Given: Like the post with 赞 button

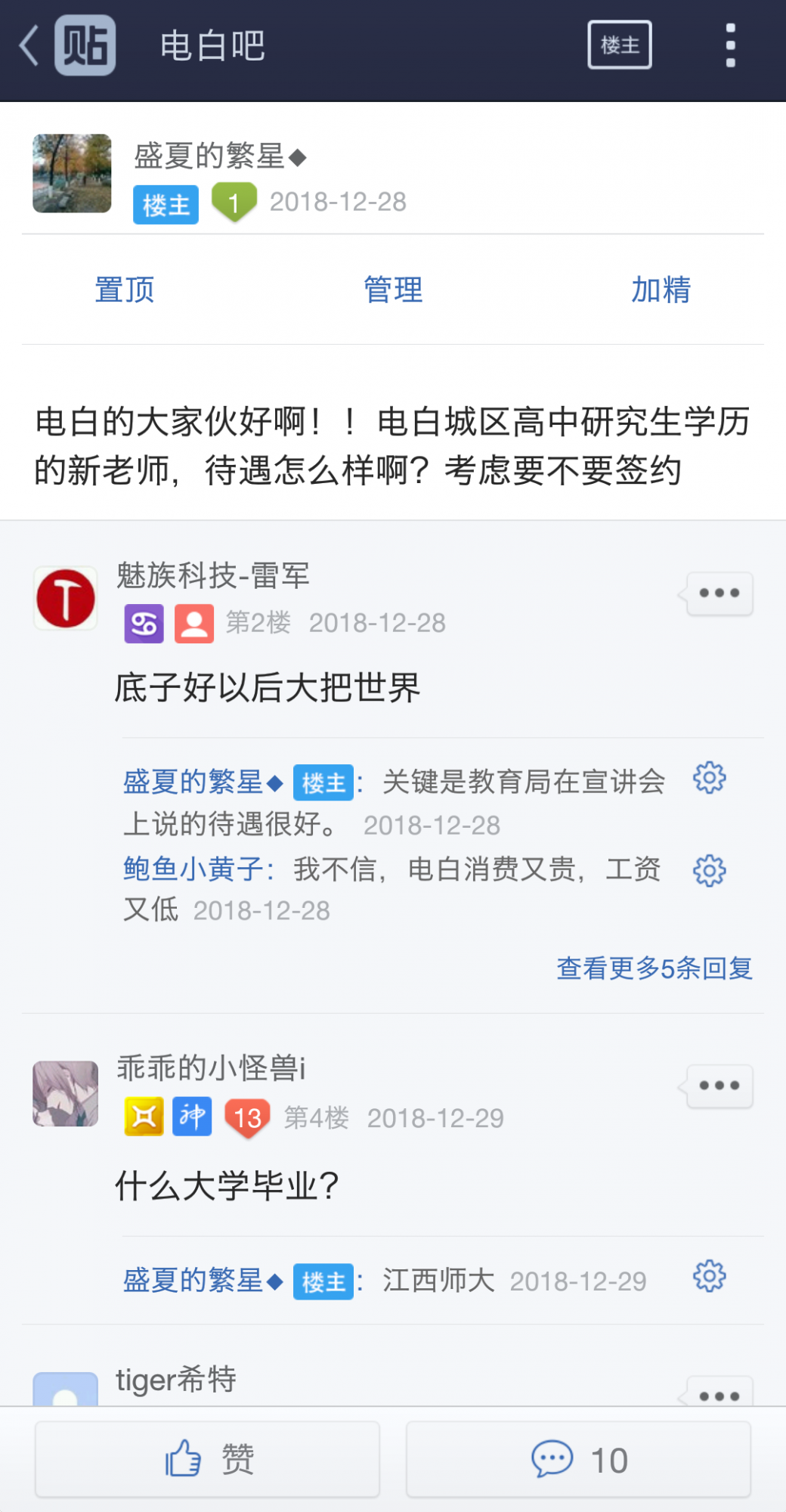Looking at the screenshot, I should click(x=208, y=1459).
